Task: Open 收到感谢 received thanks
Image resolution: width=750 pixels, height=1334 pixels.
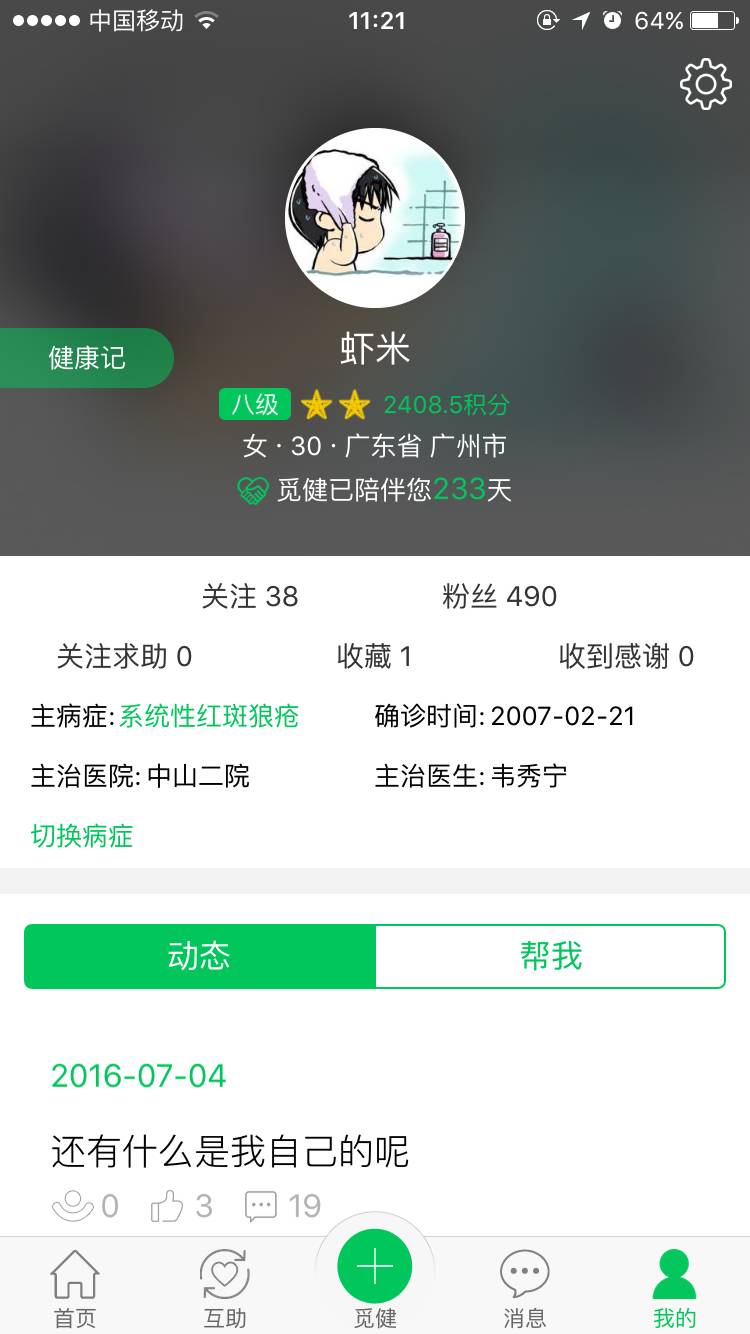Action: point(625,657)
